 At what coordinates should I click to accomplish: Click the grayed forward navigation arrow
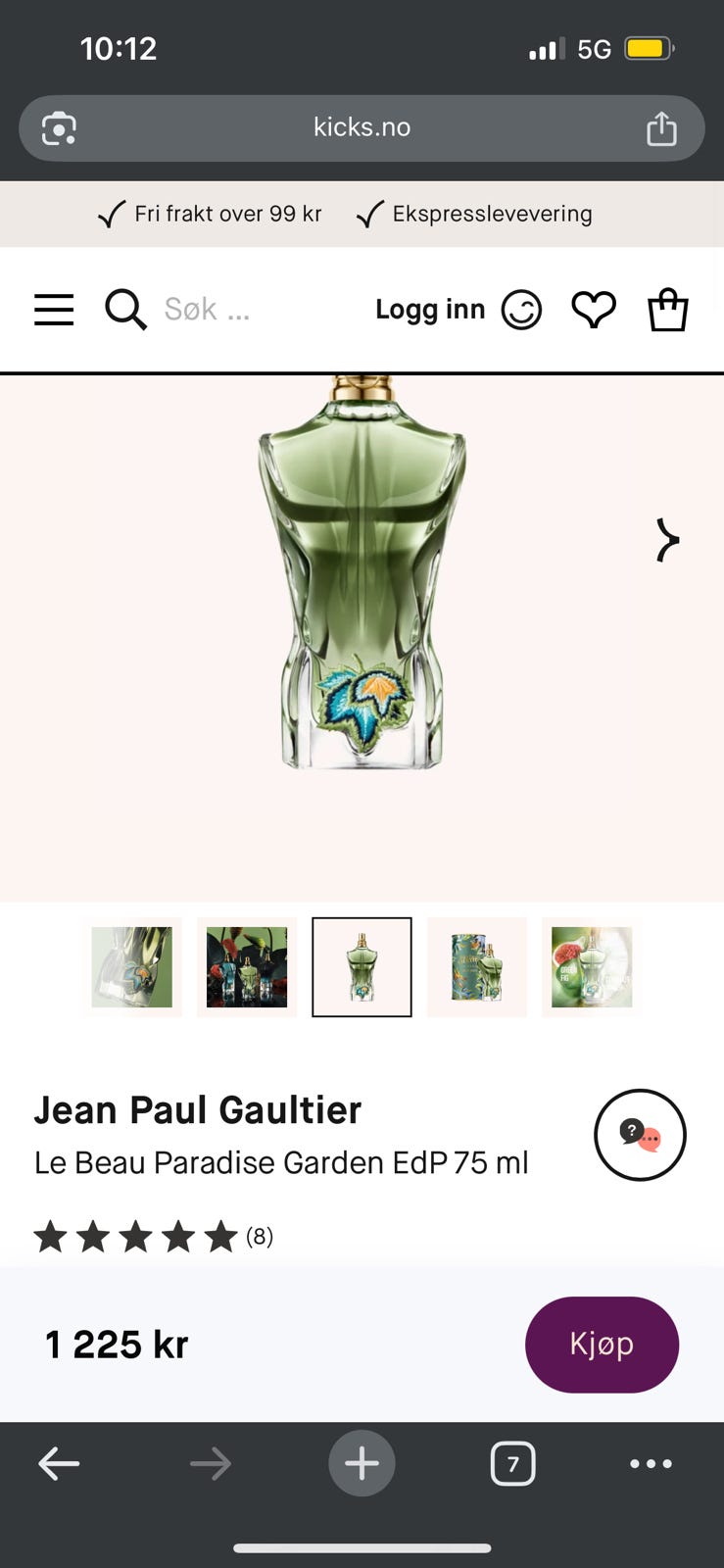[210, 1463]
